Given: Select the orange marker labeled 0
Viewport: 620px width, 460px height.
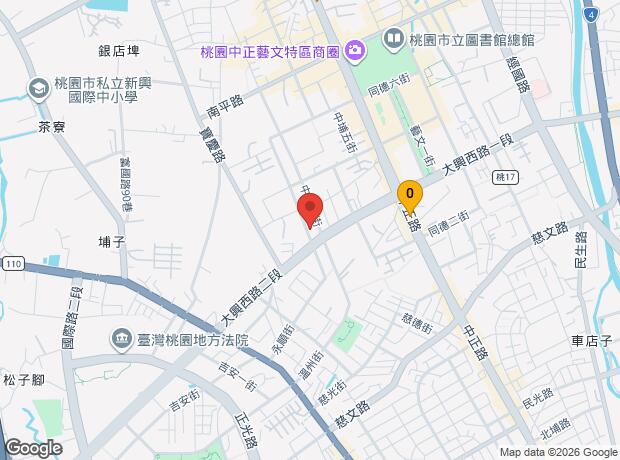Looking at the screenshot, I should click(410, 197).
